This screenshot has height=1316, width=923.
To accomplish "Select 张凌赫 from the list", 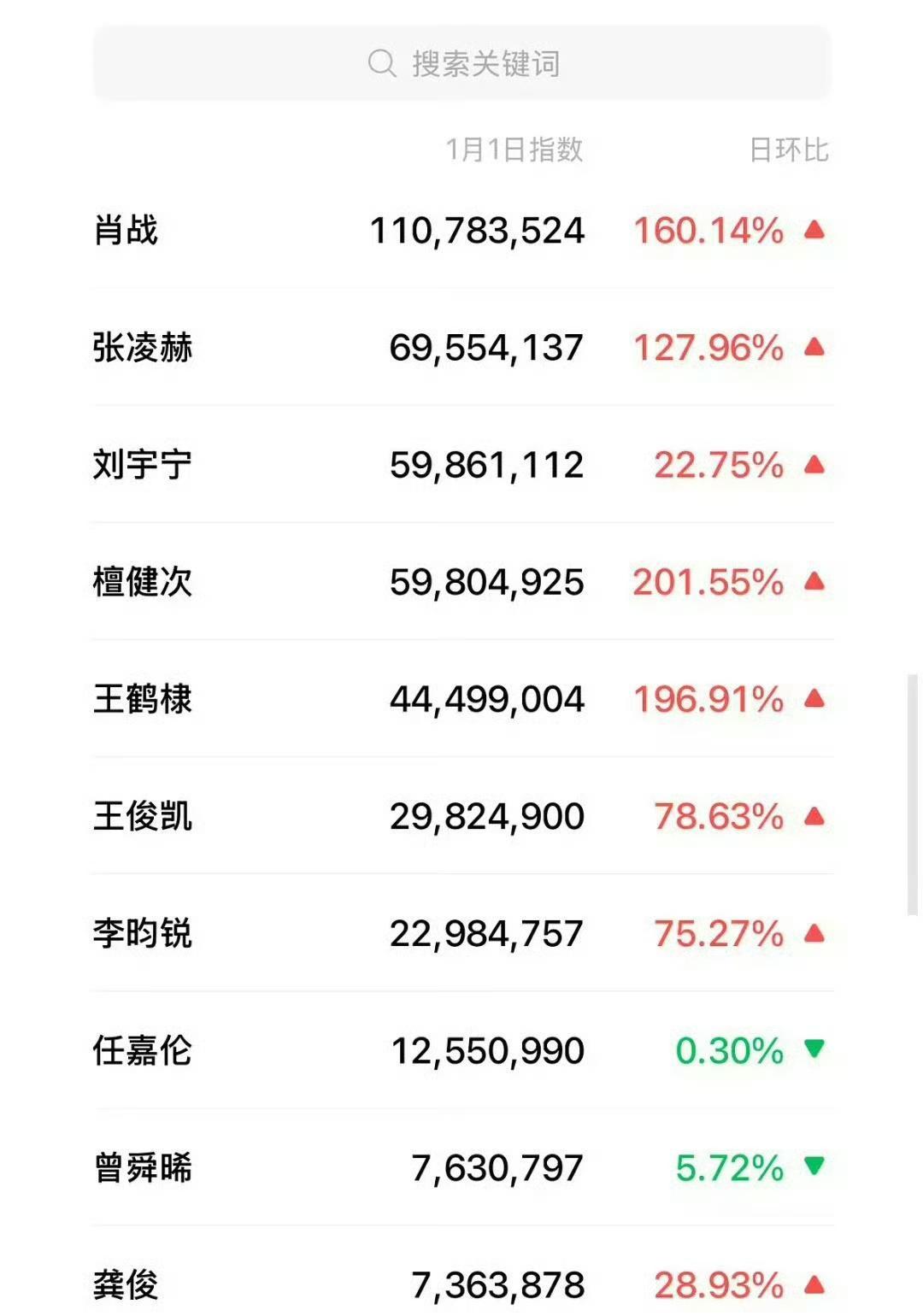I will 144,346.
